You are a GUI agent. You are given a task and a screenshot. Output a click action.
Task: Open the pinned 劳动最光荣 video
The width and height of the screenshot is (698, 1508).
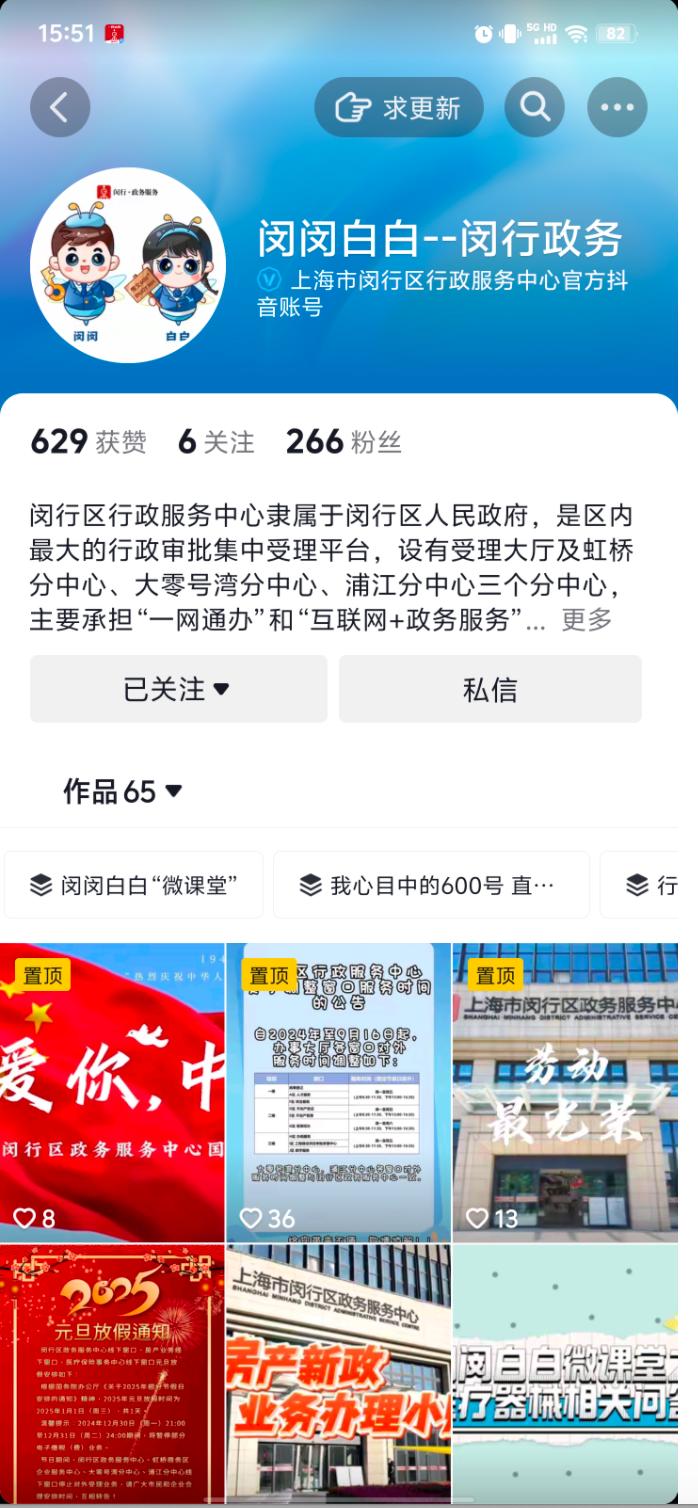click(565, 1090)
